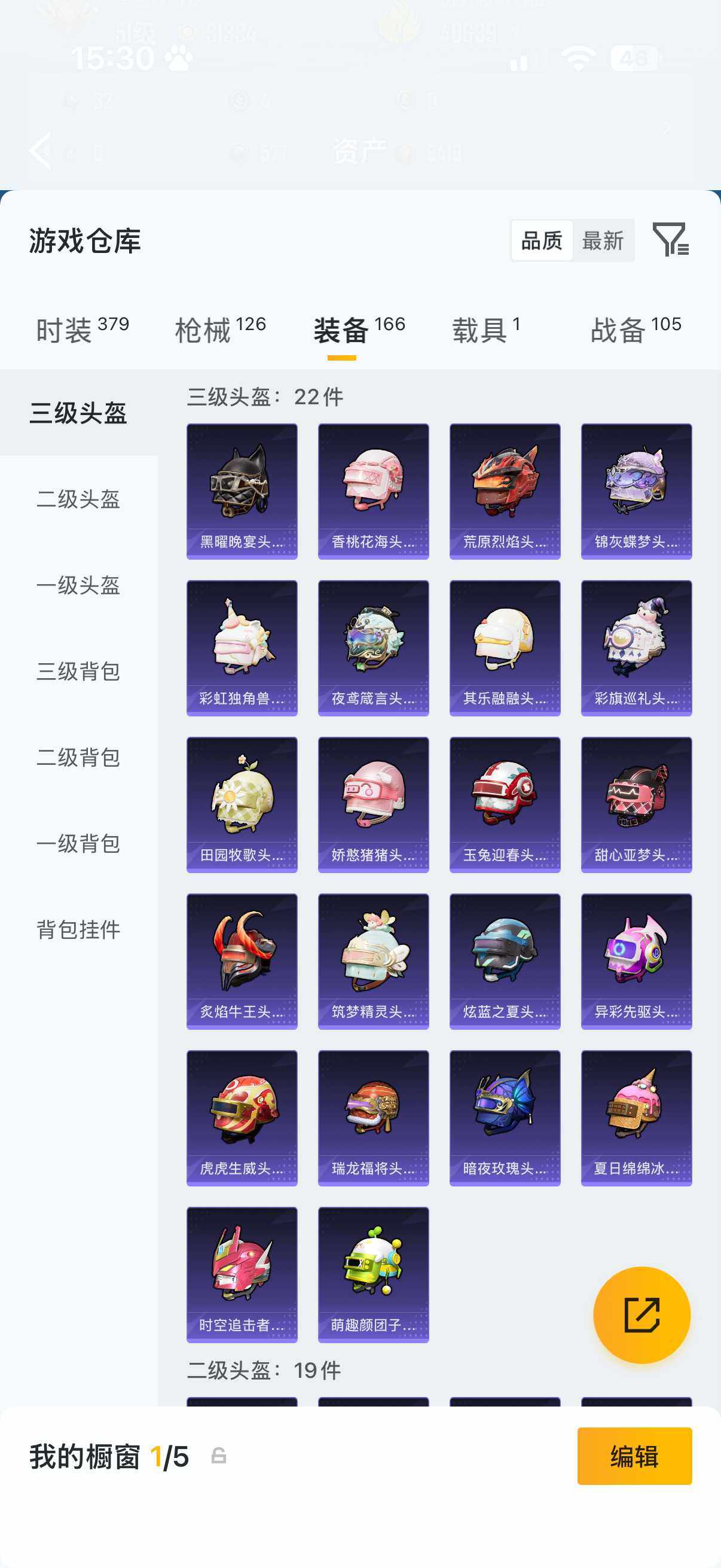The width and height of the screenshot is (721, 1568).
Task: Select 一级头盔 in the side menu
Action: 78,585
